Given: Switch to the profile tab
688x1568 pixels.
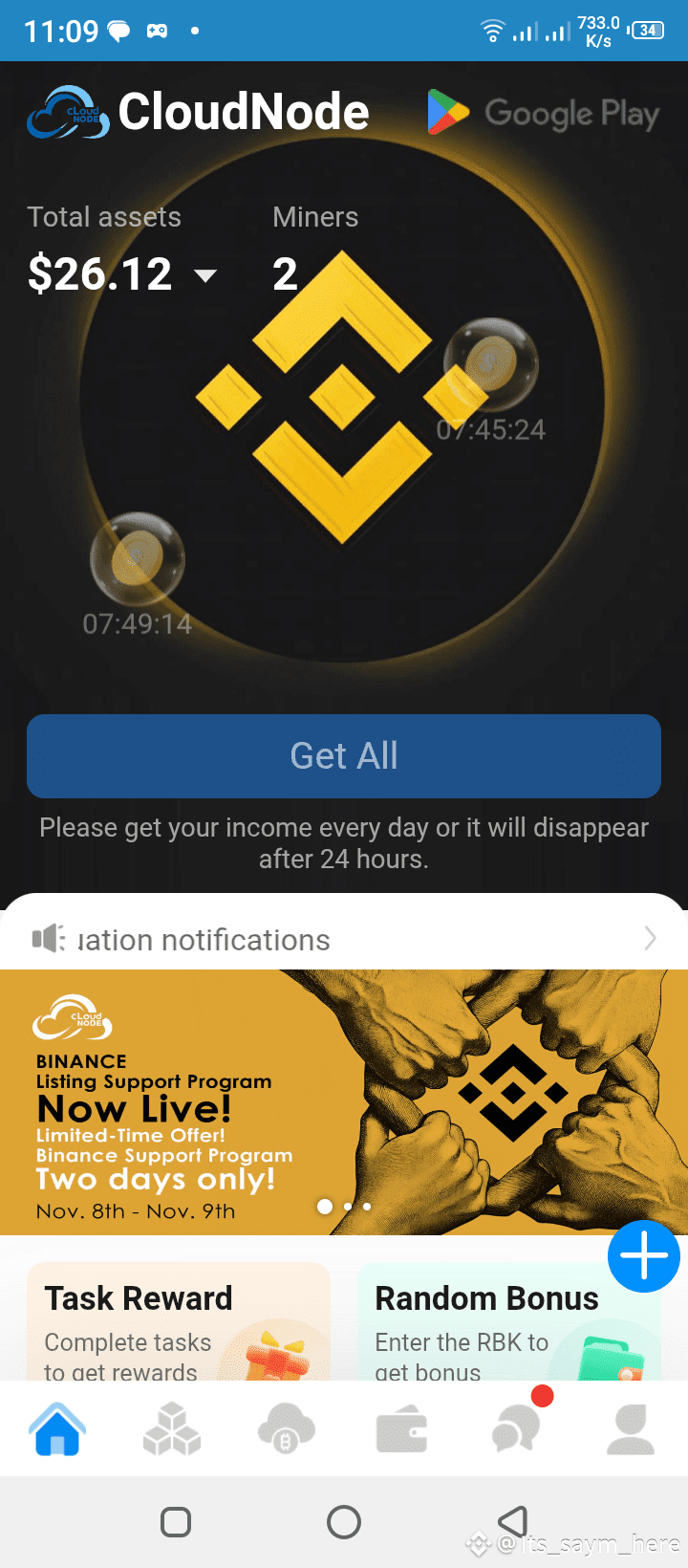Looking at the screenshot, I should click(631, 1429).
